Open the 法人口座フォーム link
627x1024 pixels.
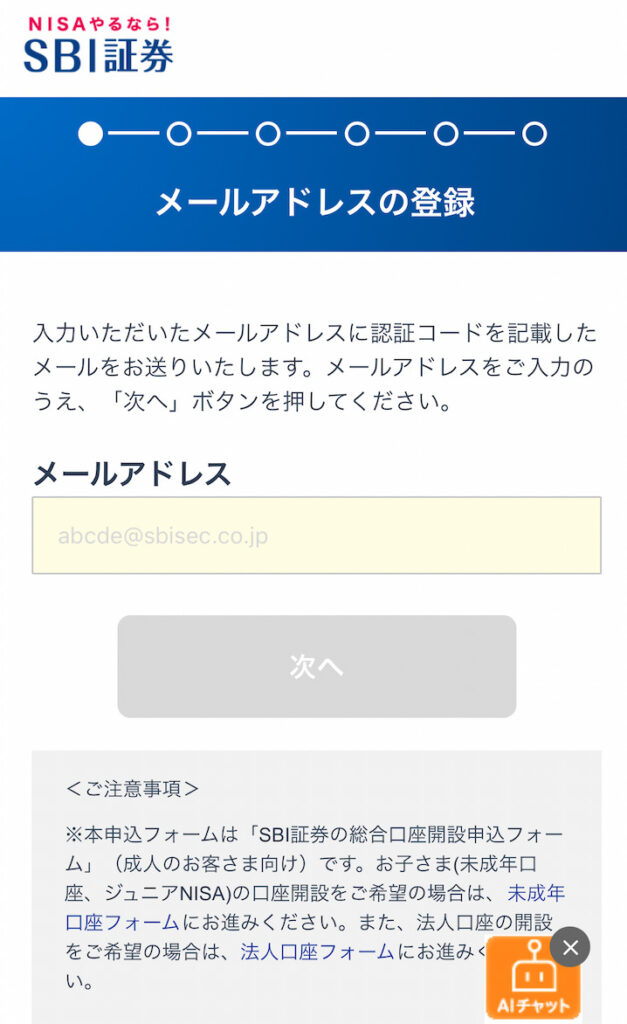click(317, 952)
